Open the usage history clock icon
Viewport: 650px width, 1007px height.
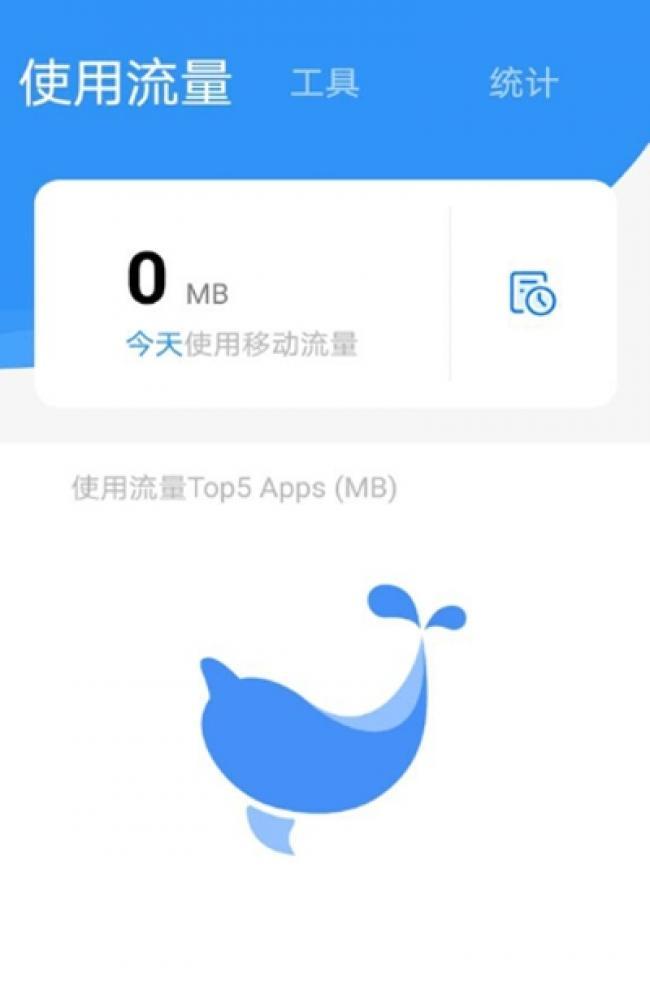pyautogui.click(x=533, y=294)
